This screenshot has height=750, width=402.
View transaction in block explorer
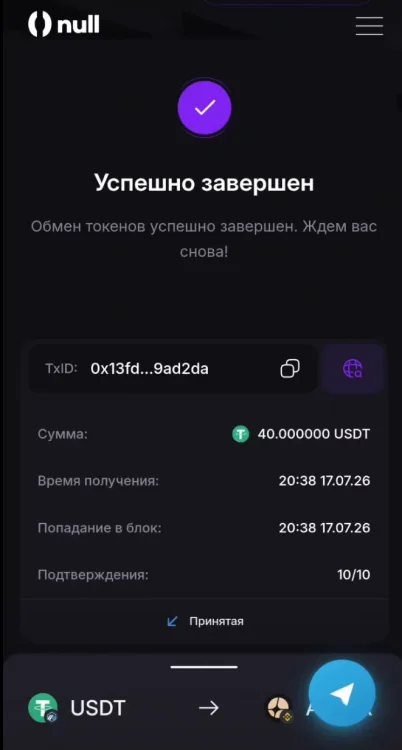coord(352,369)
